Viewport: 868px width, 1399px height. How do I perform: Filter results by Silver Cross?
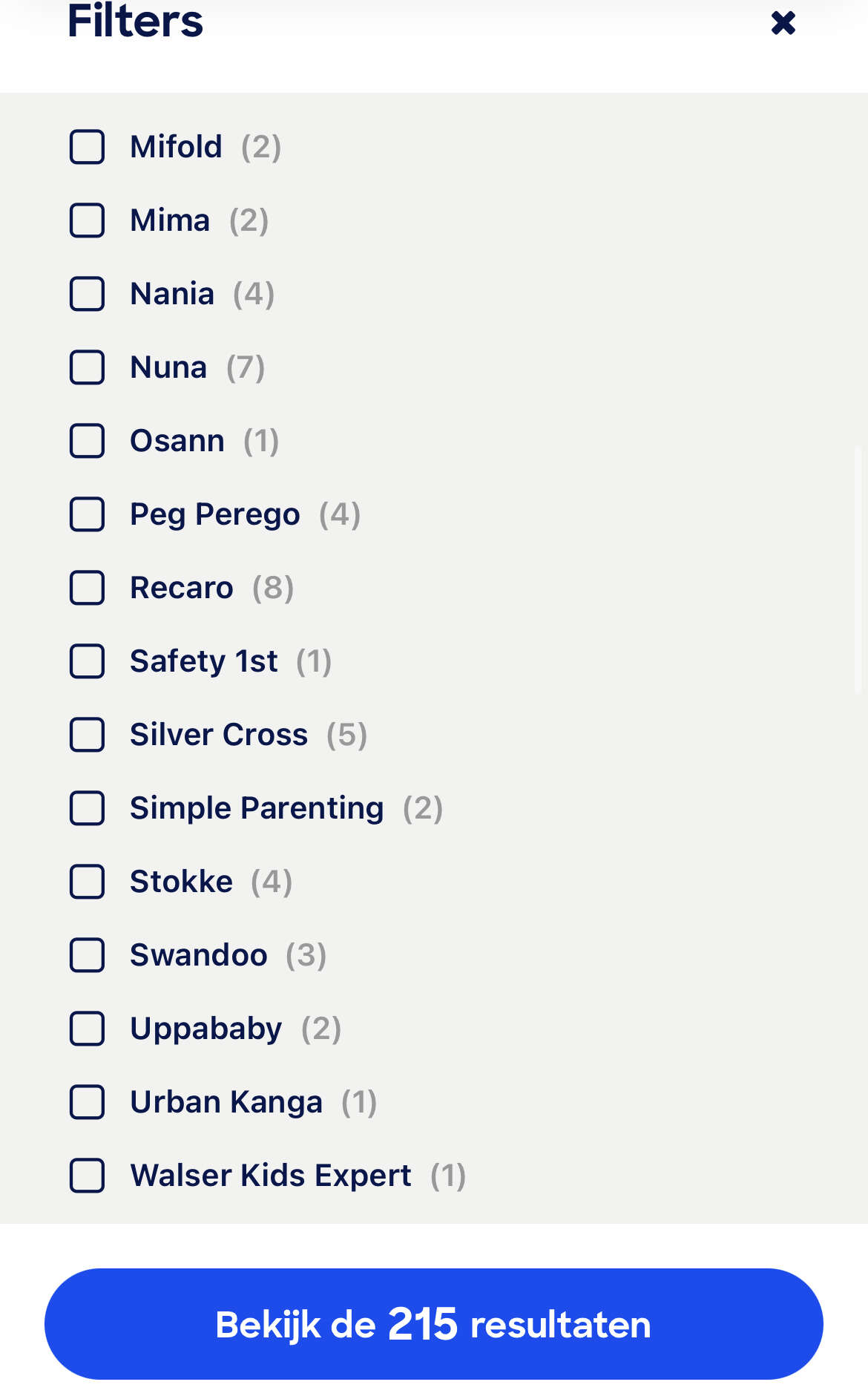click(x=88, y=735)
